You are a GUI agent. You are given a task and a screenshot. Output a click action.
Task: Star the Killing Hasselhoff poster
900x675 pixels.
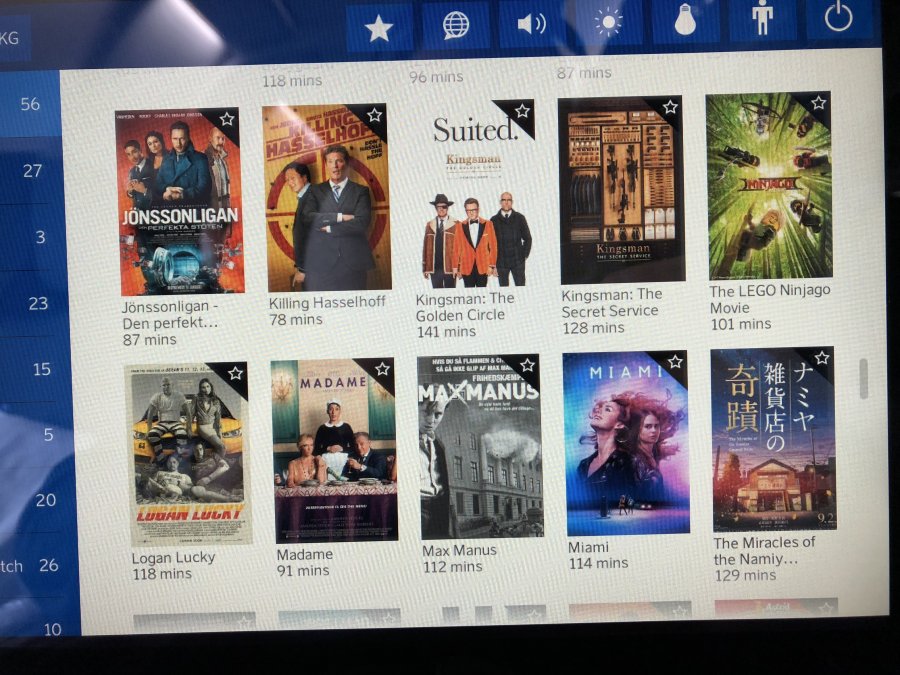[374, 115]
